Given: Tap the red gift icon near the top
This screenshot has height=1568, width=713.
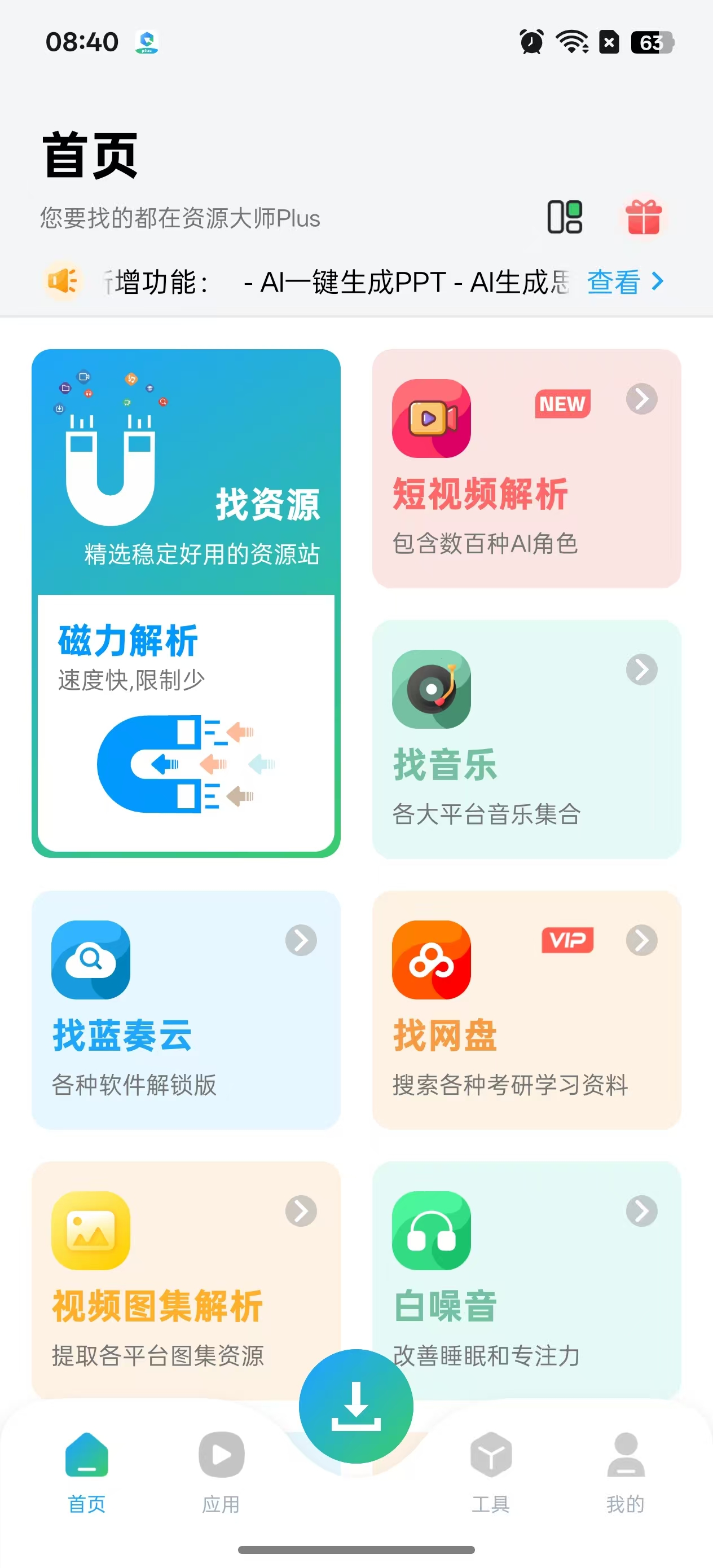Looking at the screenshot, I should tap(644, 218).
